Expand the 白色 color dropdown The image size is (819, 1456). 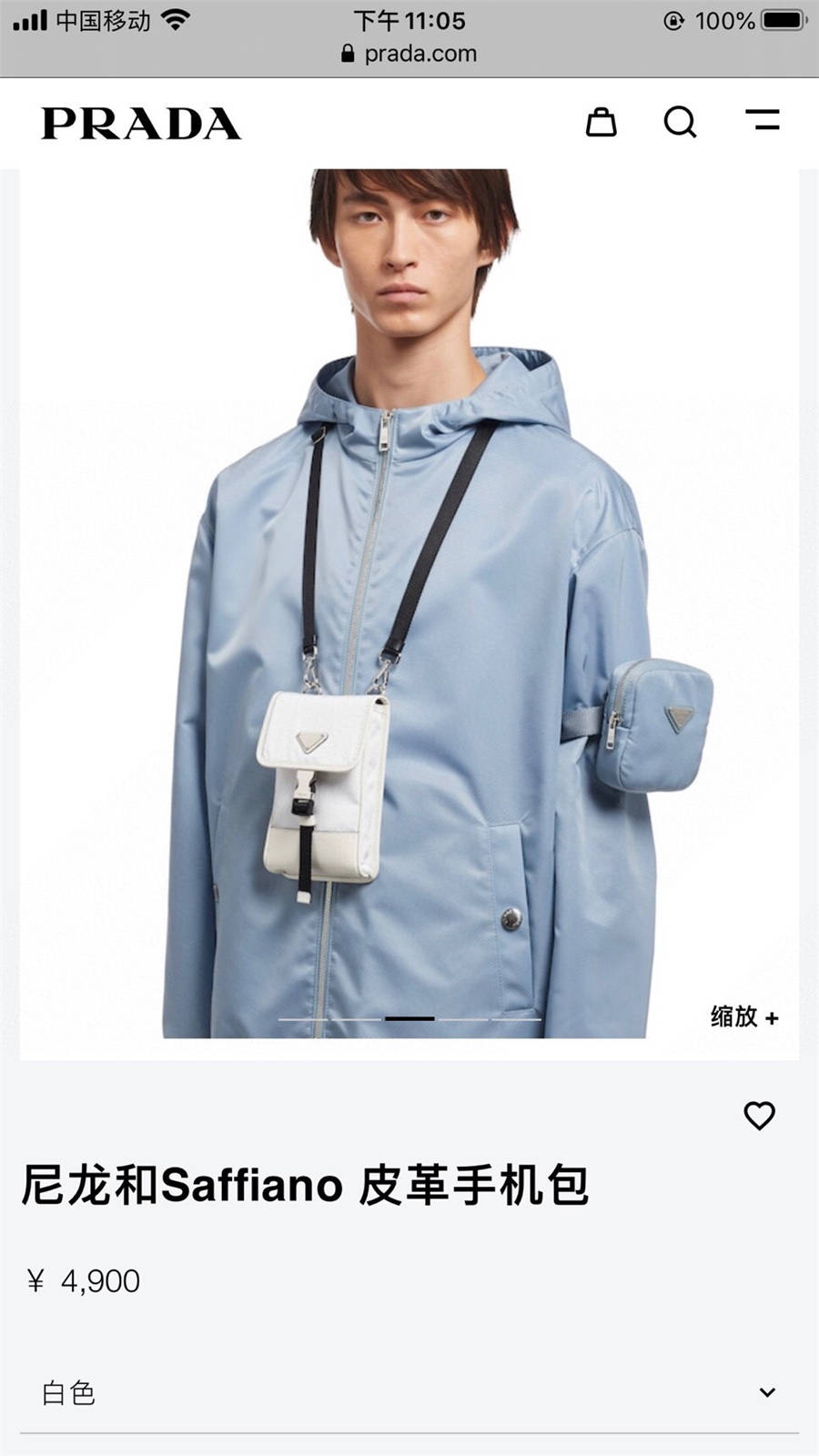(409, 1392)
